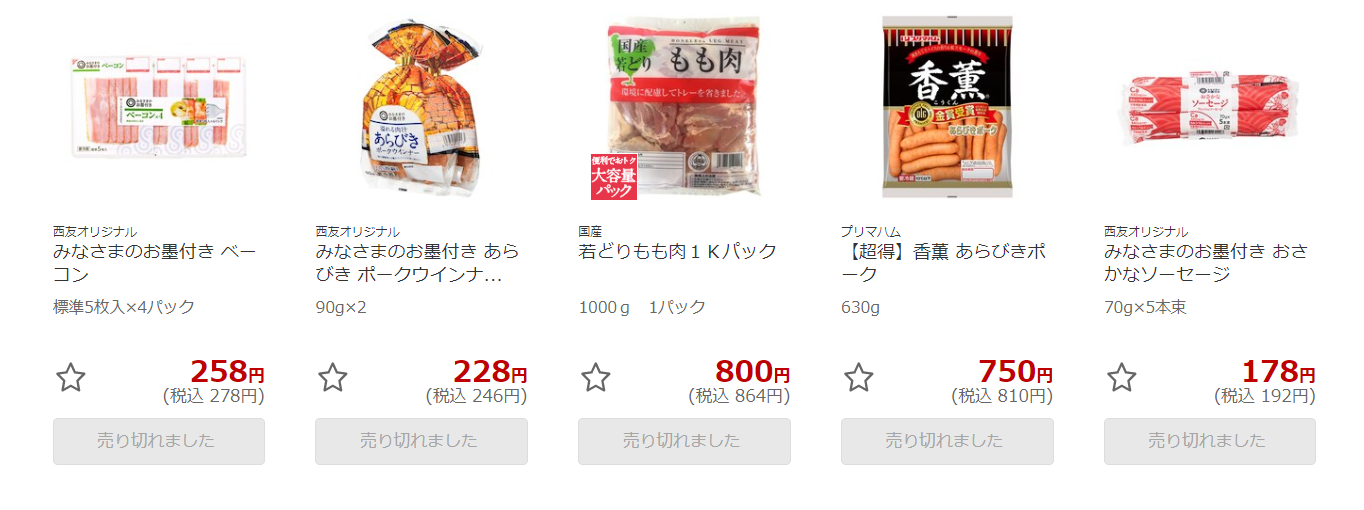The width and height of the screenshot is (1364, 510).
Task: Tap the star for 香薫 あらびきポーク
Action: (x=859, y=378)
